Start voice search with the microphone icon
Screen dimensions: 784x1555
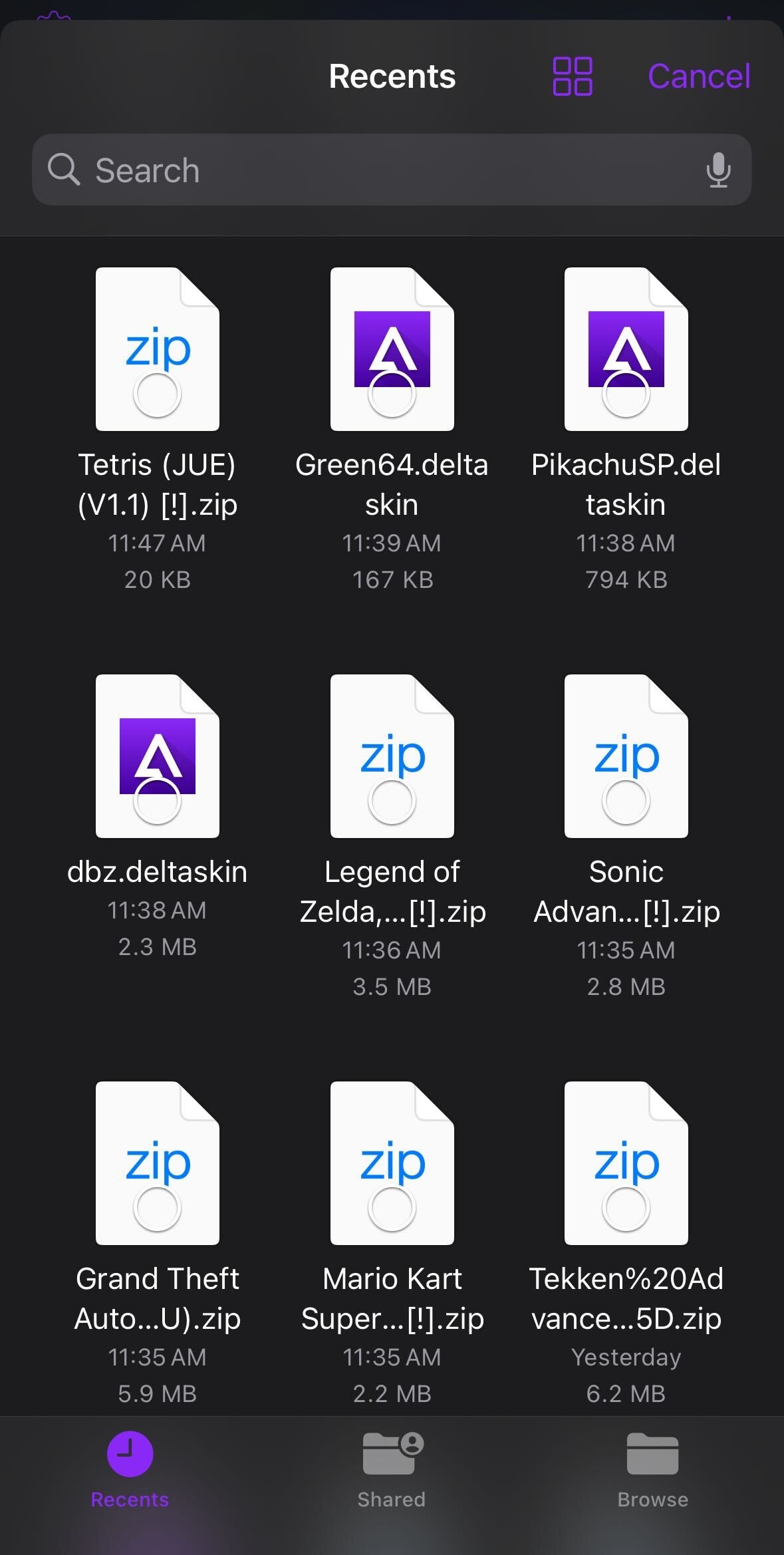[x=719, y=170]
